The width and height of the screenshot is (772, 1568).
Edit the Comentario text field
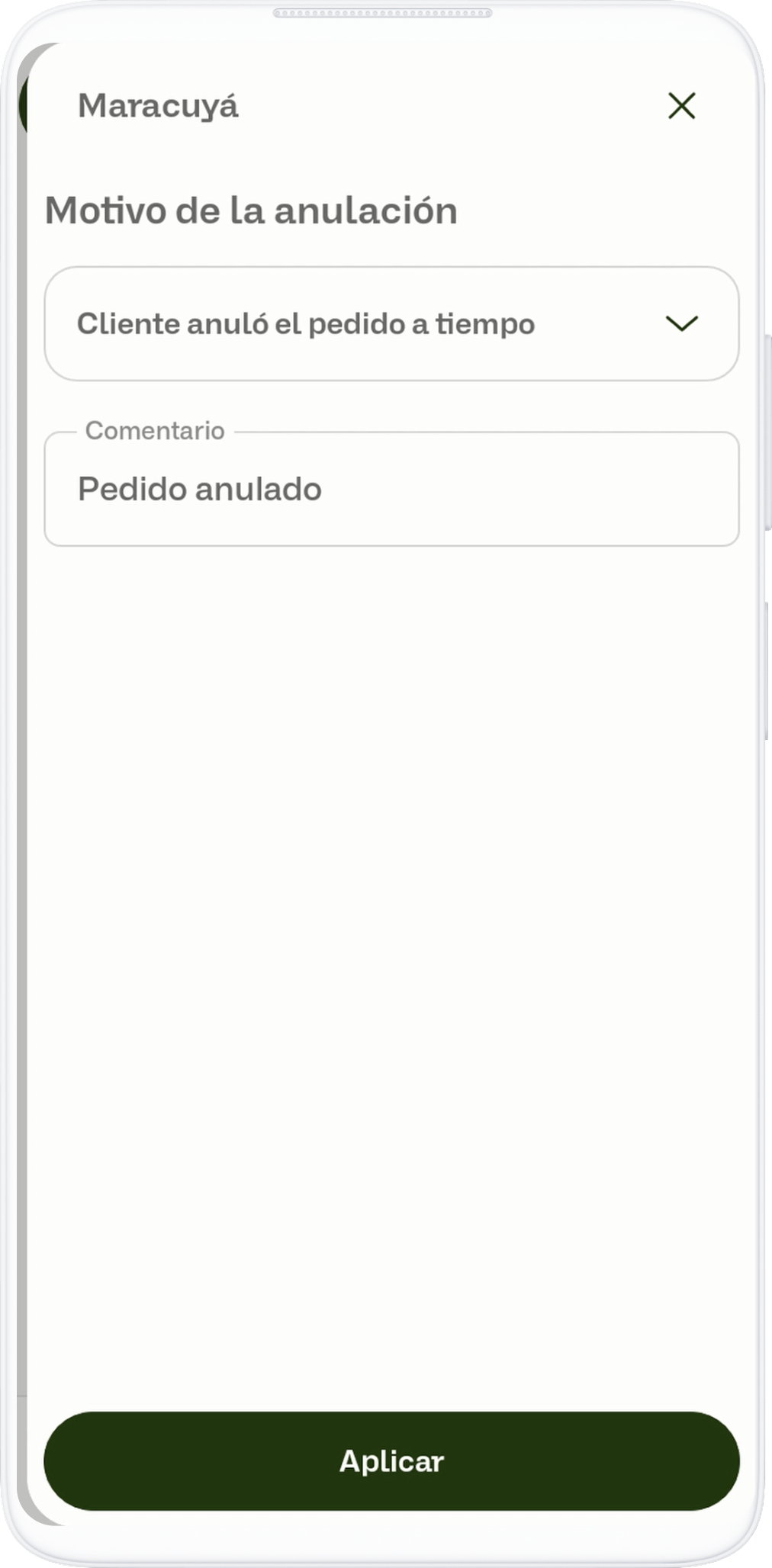click(x=391, y=490)
